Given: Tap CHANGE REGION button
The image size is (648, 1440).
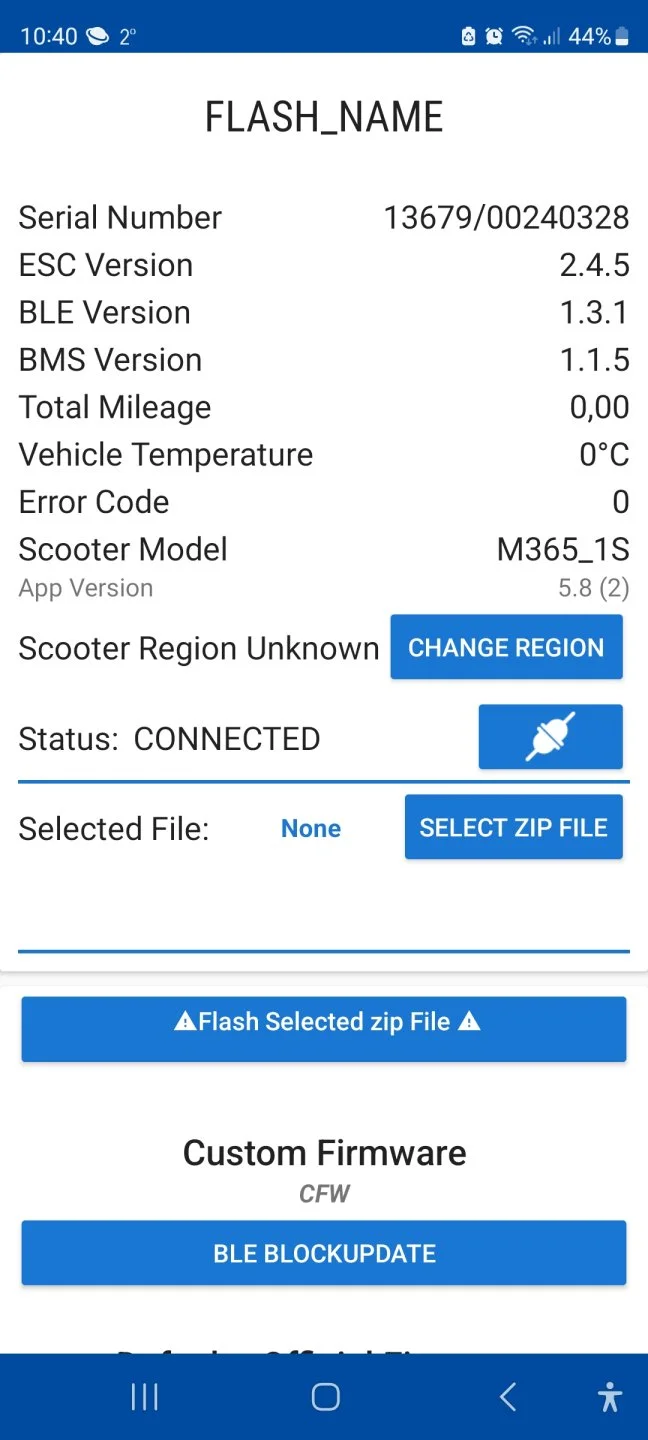Looking at the screenshot, I should click(x=506, y=647).
